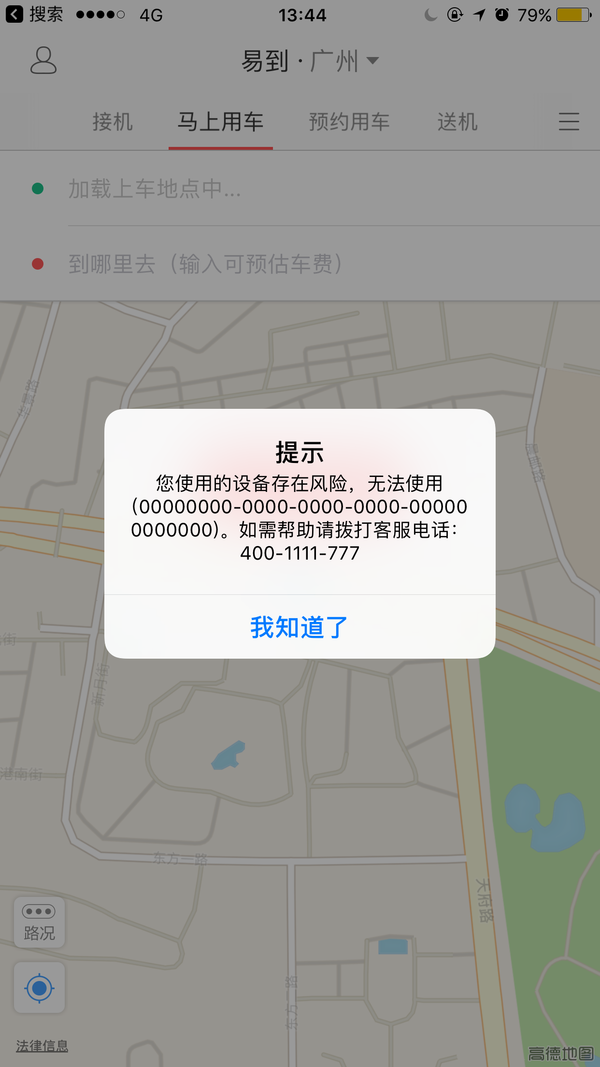Select the 马上用车 tab
The height and width of the screenshot is (1067, 600).
(x=220, y=122)
